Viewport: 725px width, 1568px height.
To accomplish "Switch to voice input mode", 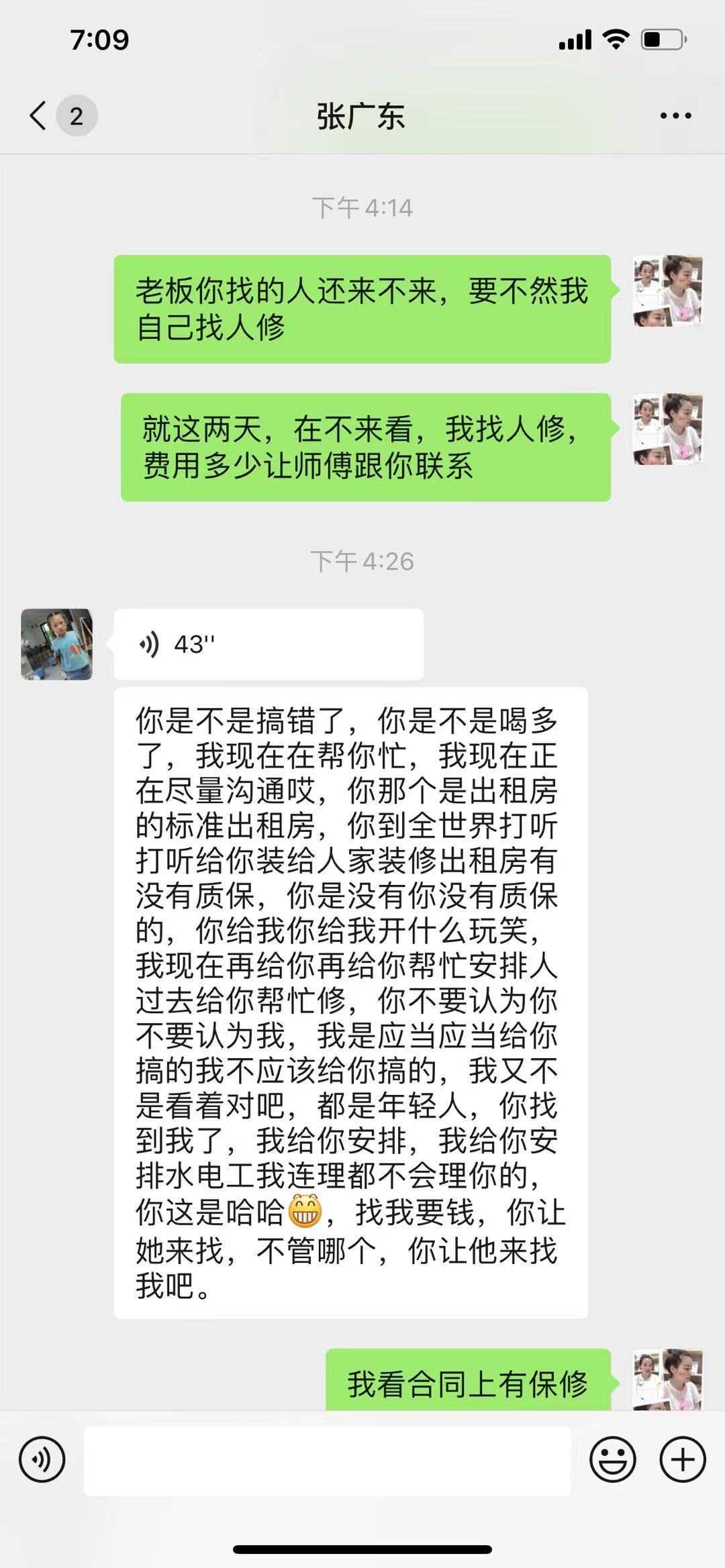I will point(42,1459).
